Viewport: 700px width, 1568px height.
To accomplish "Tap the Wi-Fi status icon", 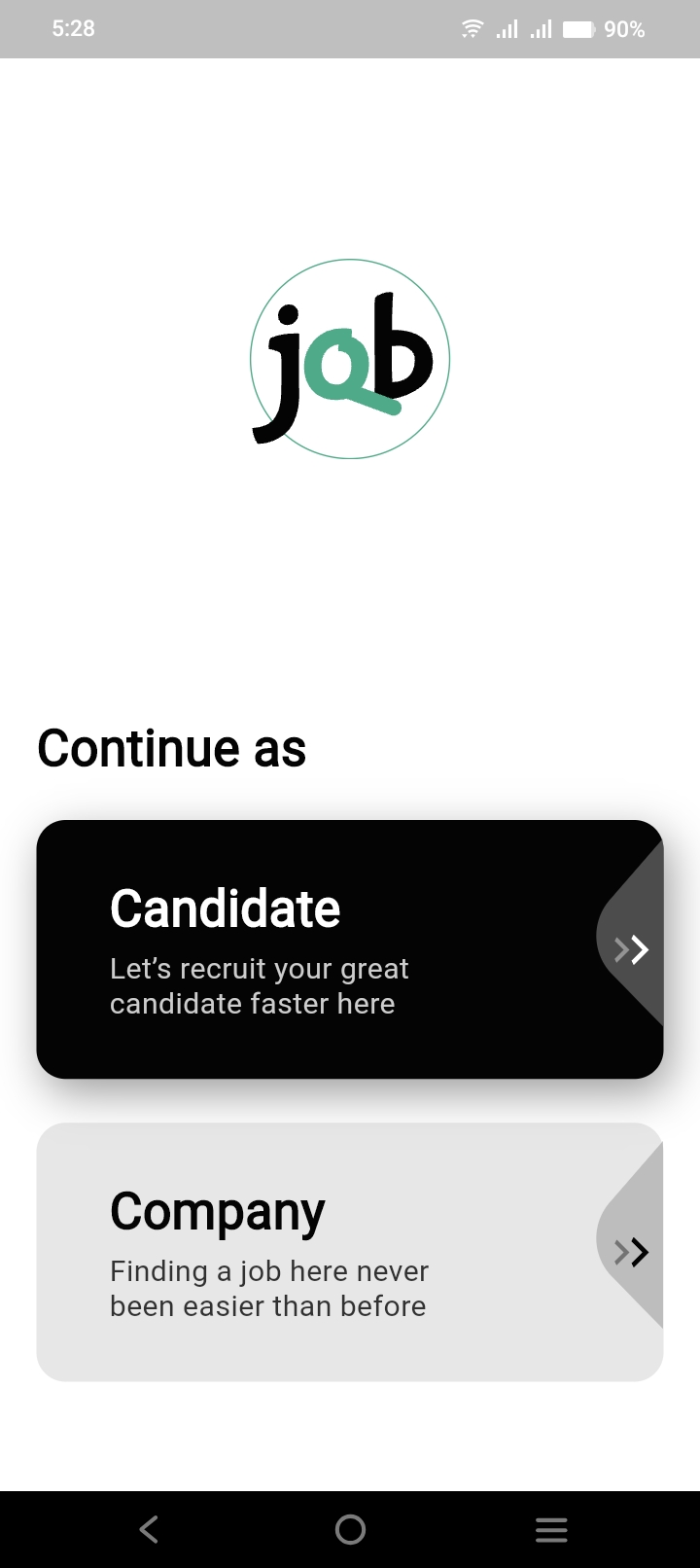I will (x=472, y=28).
